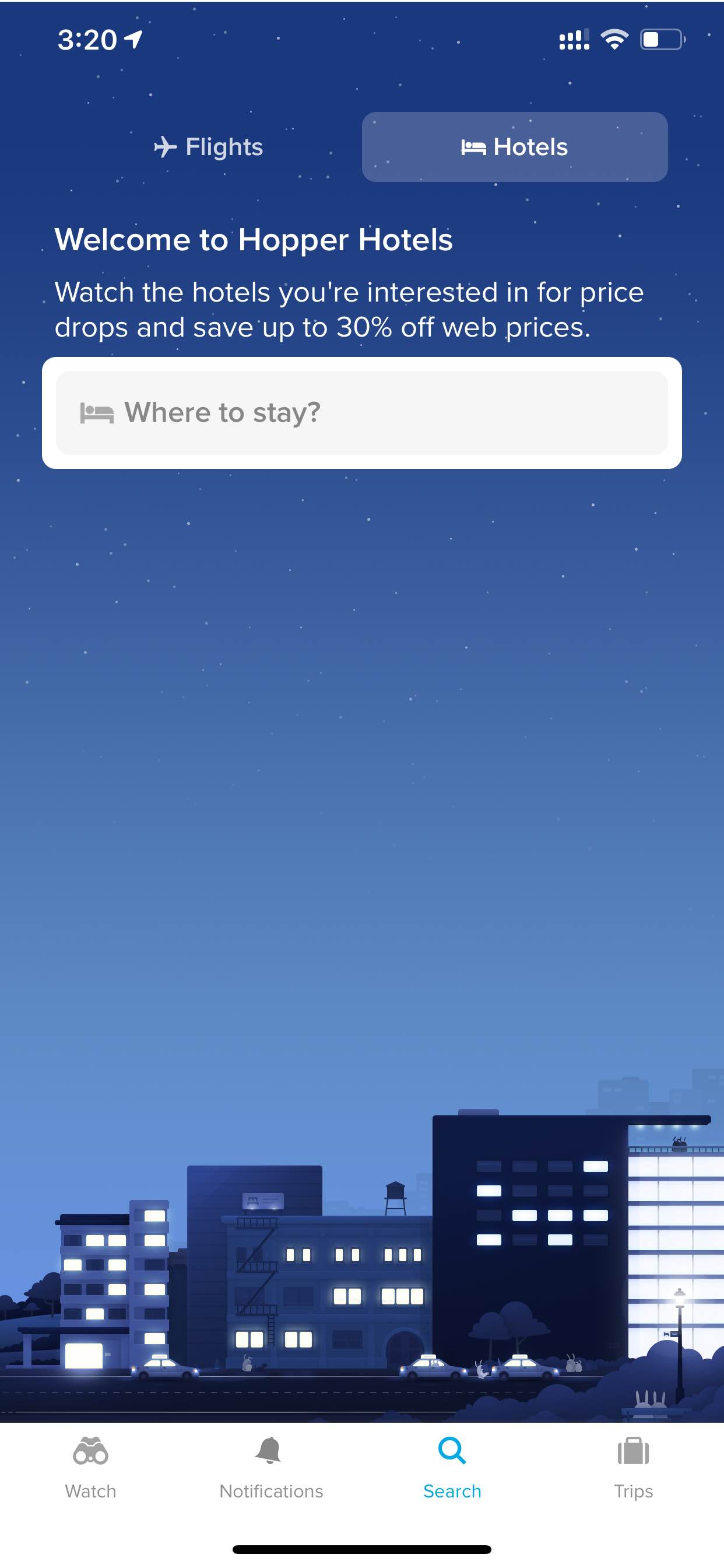Switch to the Flights tab
The height and width of the screenshot is (1568, 724).
tap(209, 146)
